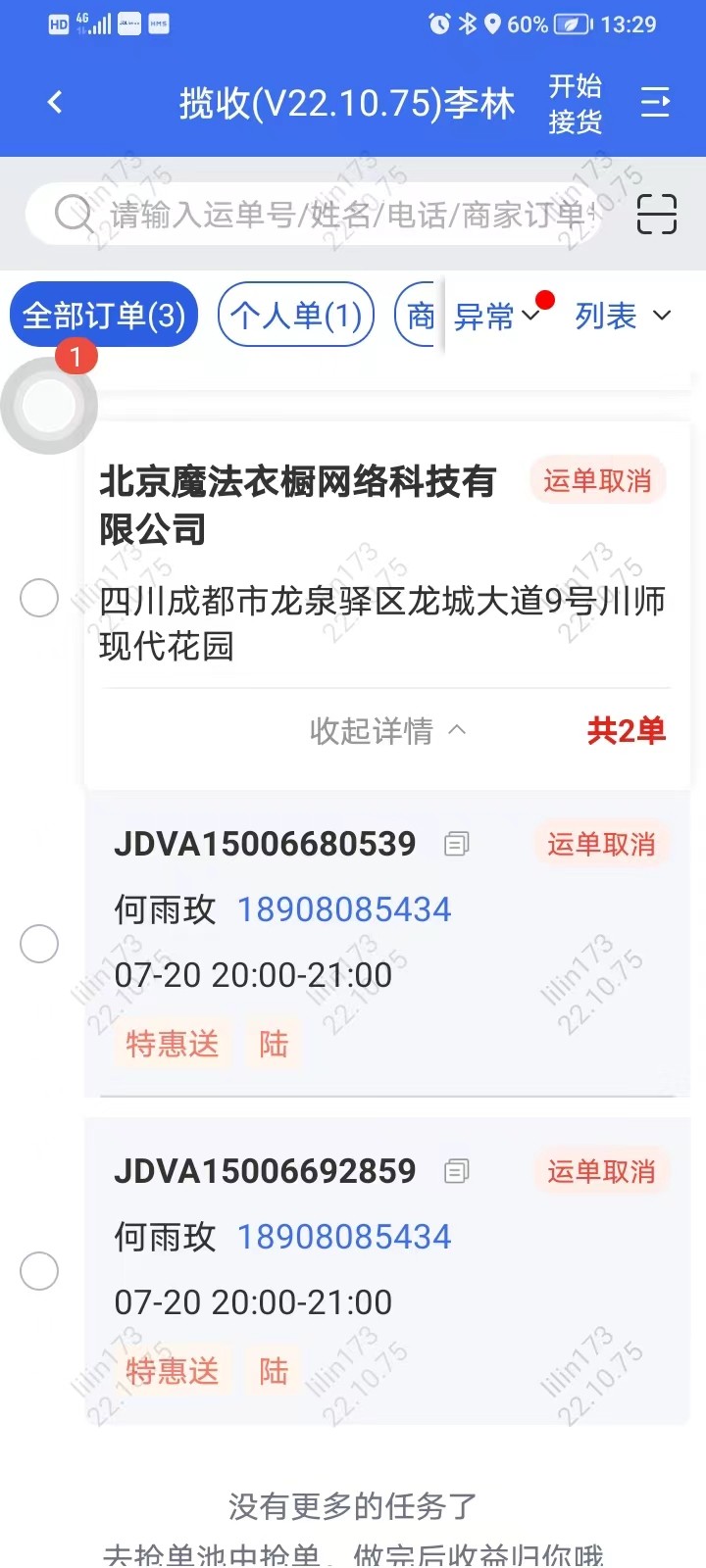Tap 开始接货 to start receiving goods
Viewport: 706px width, 1568px height.
[x=575, y=103]
